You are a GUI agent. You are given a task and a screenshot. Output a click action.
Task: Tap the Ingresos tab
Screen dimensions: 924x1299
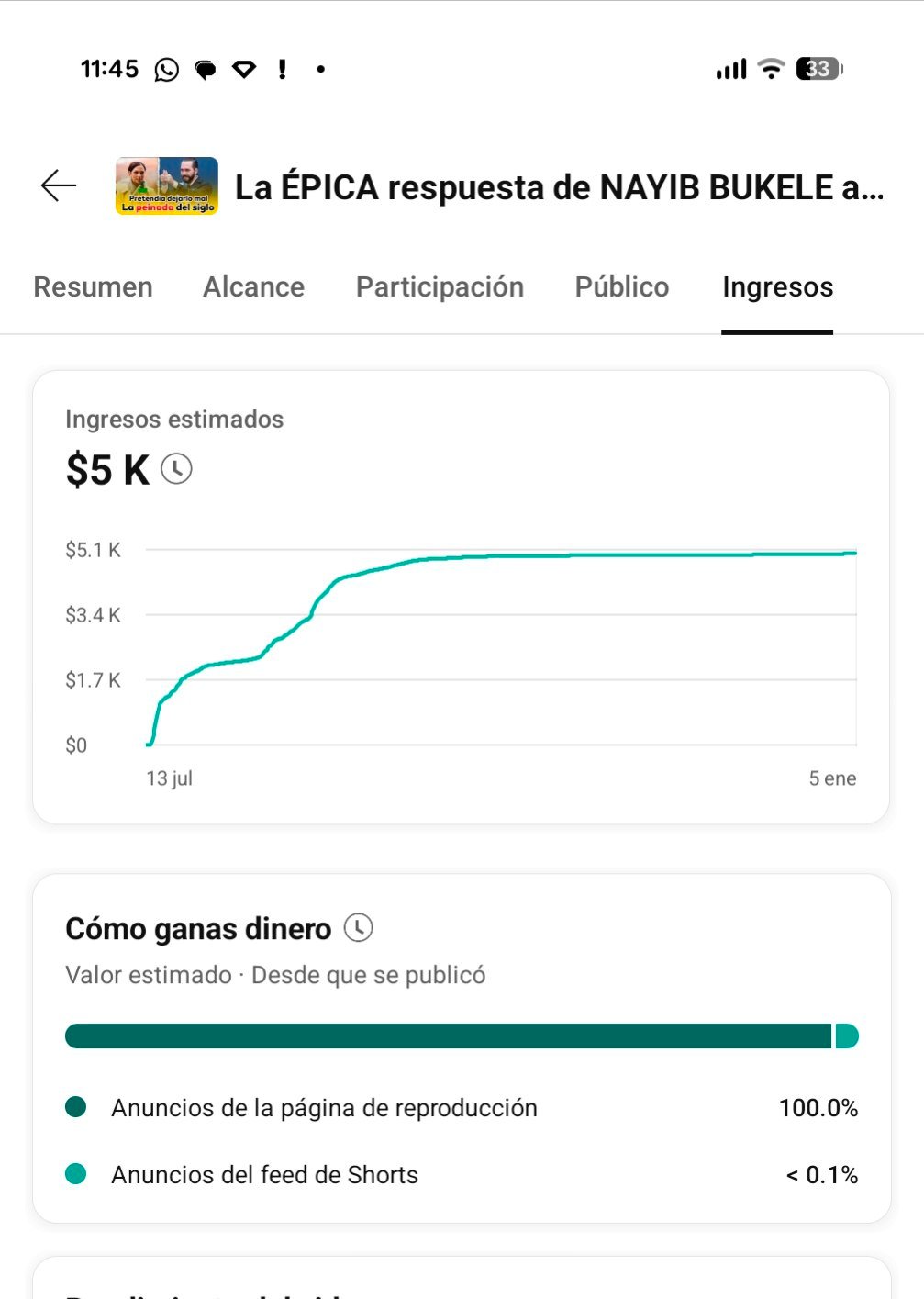pos(777,287)
